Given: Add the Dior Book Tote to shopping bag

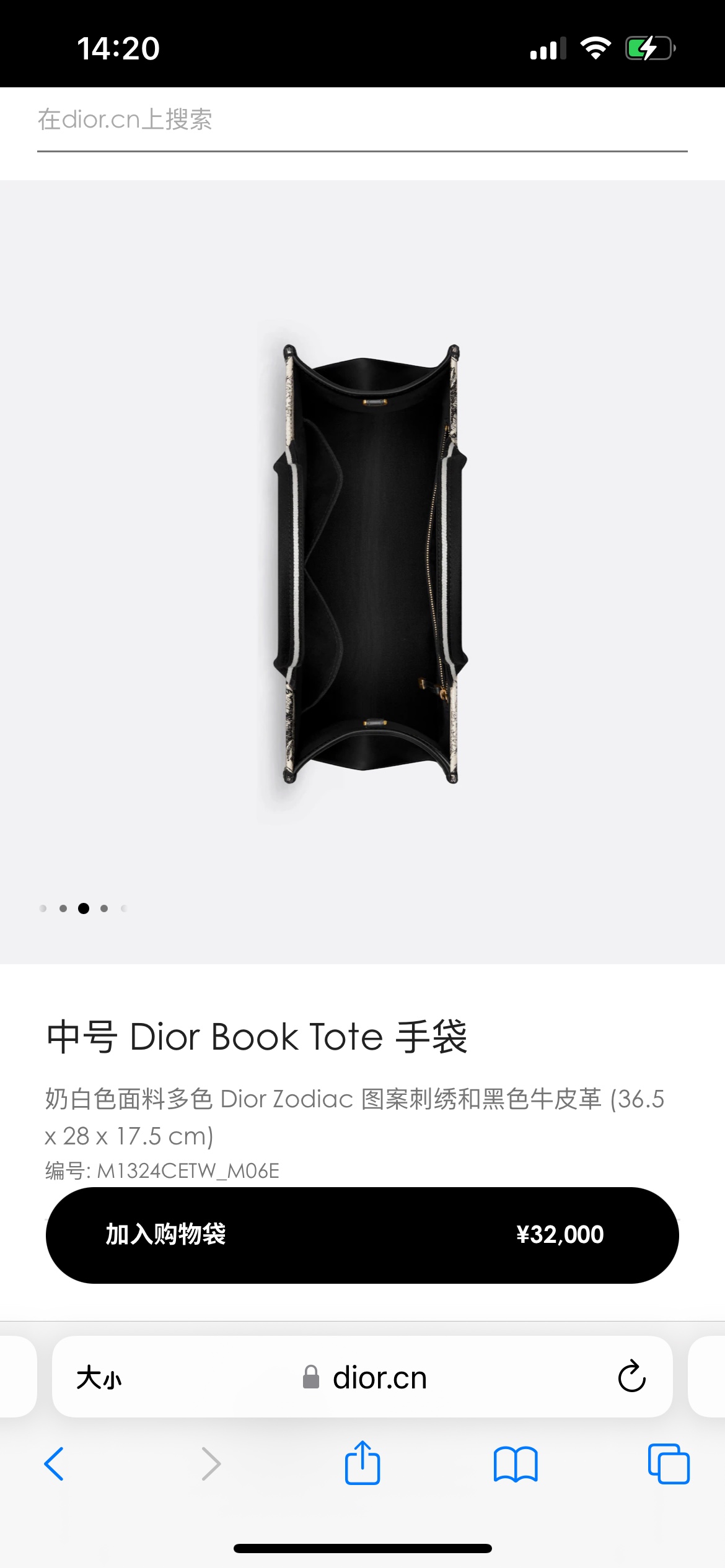Looking at the screenshot, I should [x=362, y=1235].
